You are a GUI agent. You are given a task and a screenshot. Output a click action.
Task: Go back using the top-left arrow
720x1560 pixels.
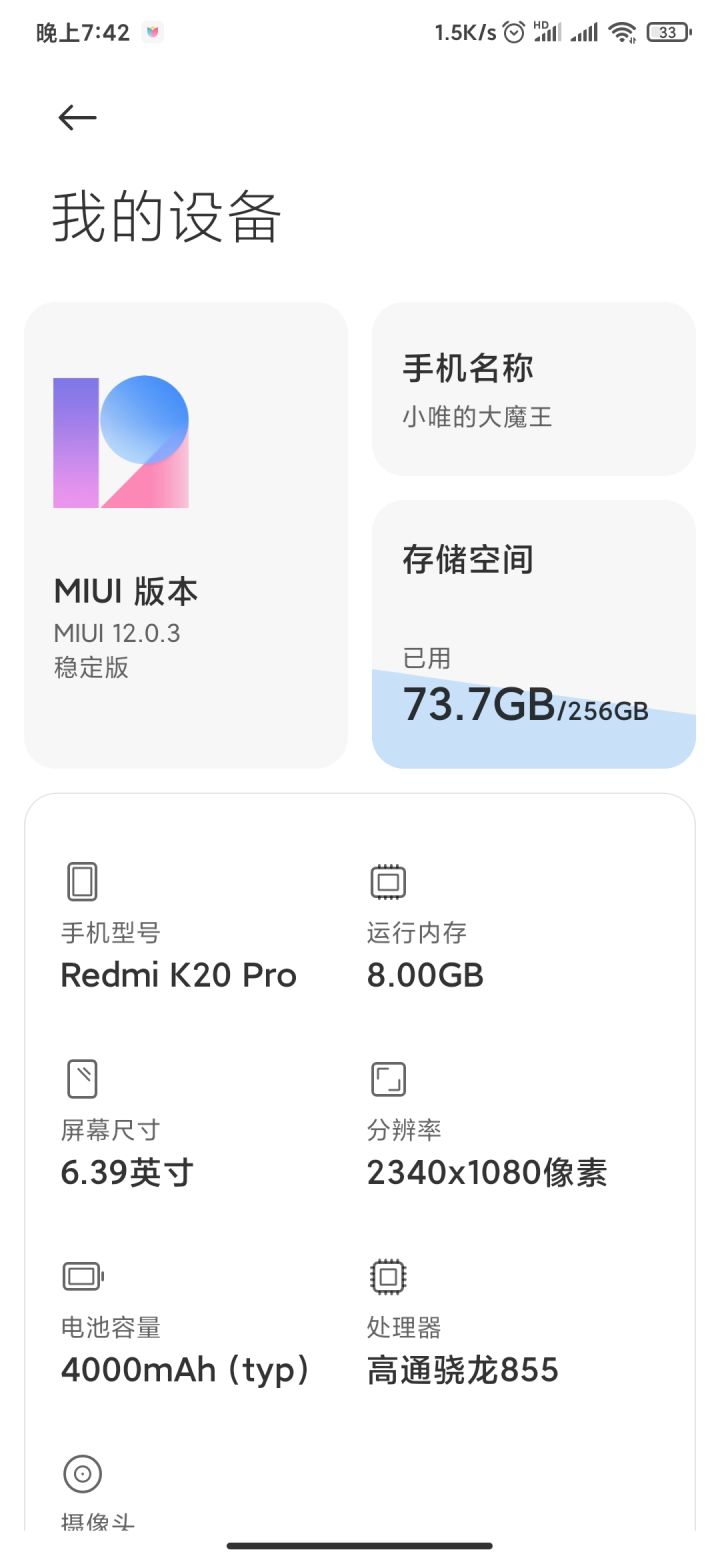click(77, 118)
